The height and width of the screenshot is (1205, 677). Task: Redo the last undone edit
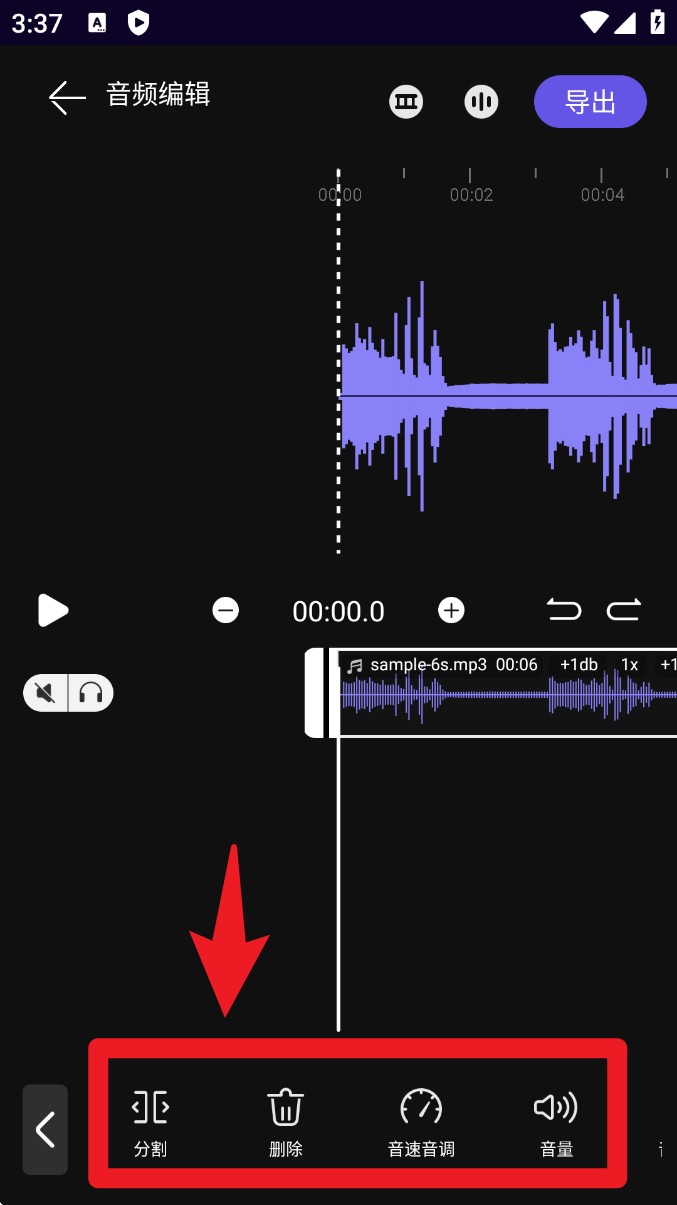[623, 609]
